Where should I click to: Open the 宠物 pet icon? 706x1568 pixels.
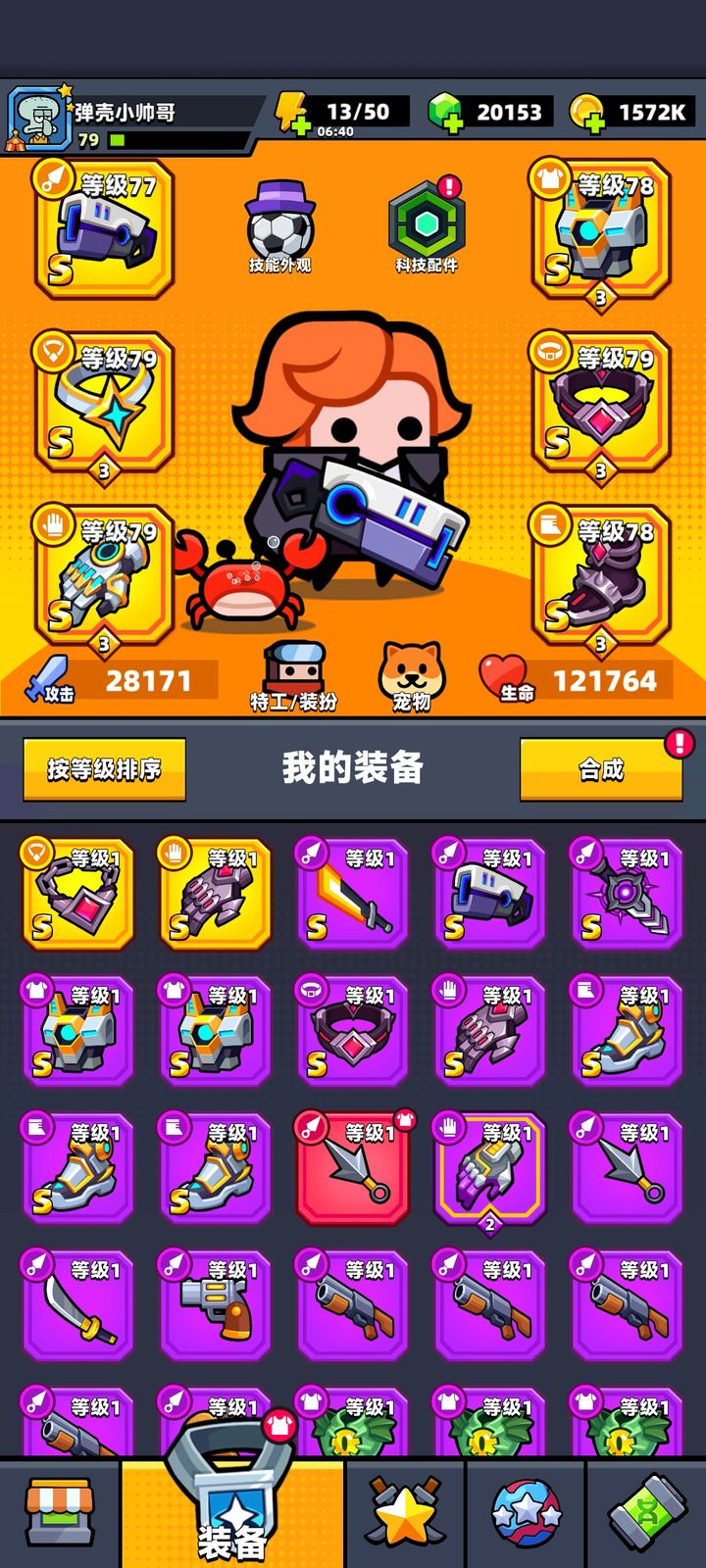[x=412, y=675]
